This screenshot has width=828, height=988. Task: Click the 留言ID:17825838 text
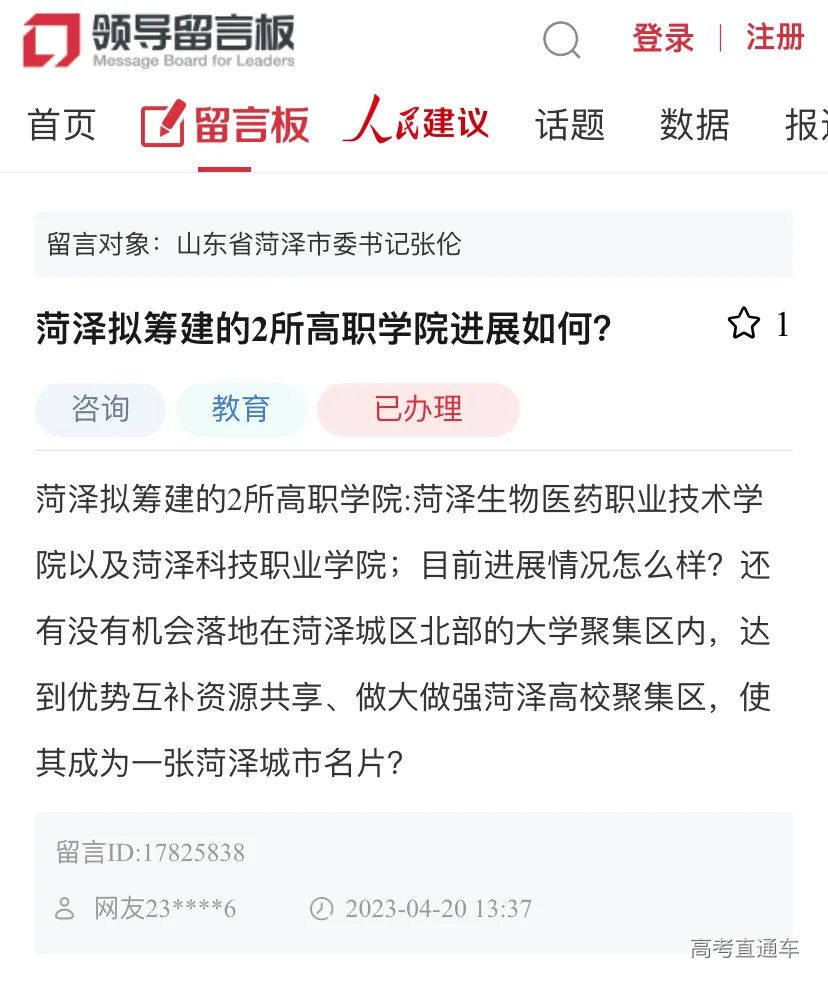point(150,853)
